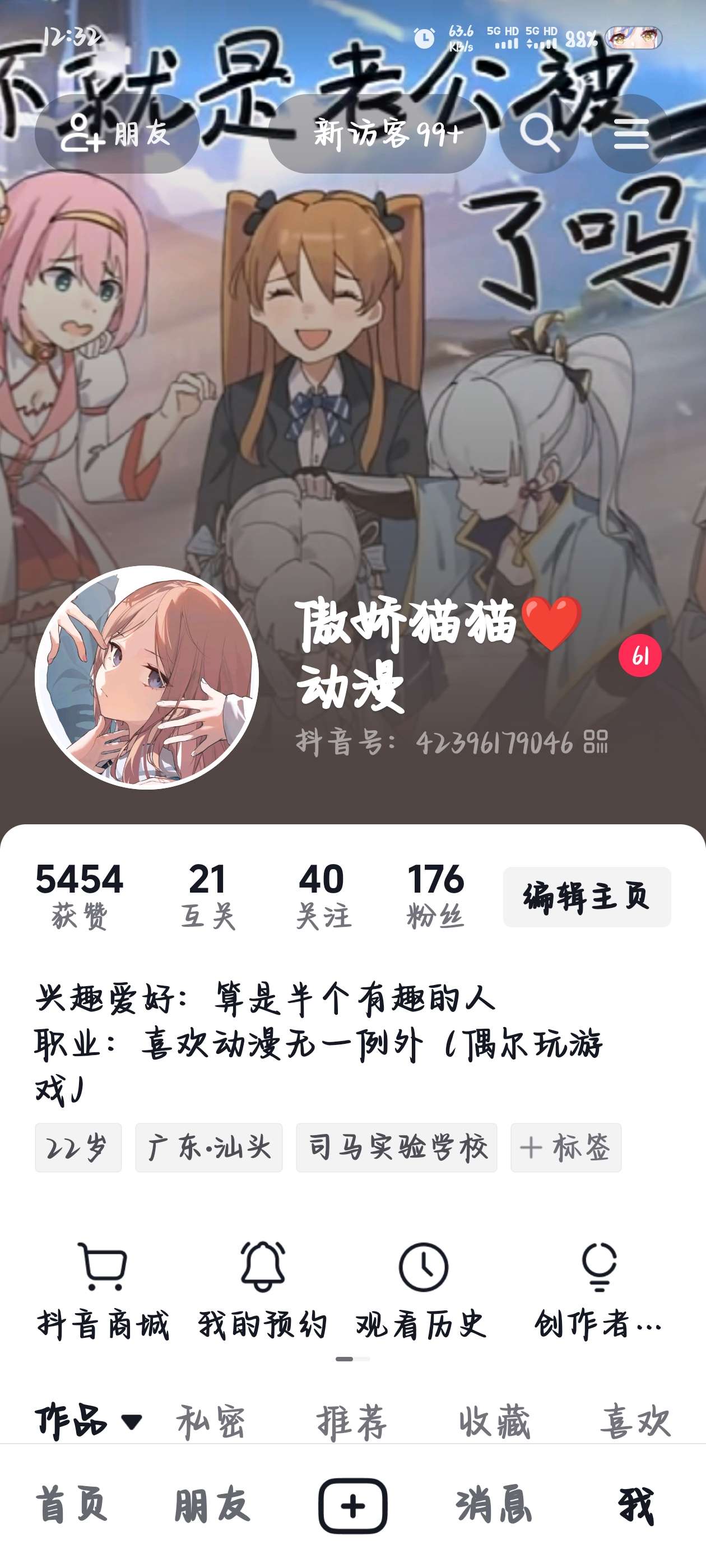Tap the 编辑主页 button

587,897
